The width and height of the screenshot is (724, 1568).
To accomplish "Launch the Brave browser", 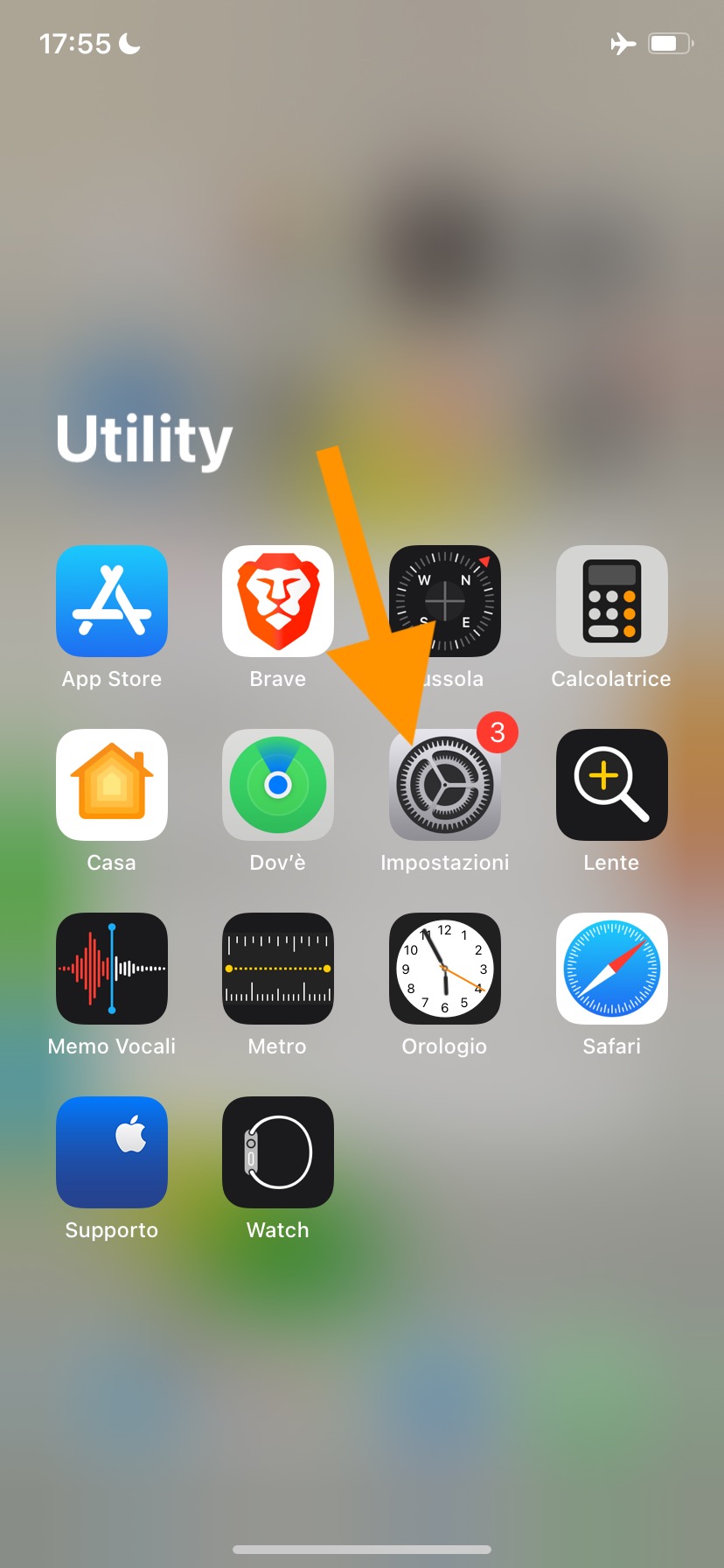I will point(278,601).
